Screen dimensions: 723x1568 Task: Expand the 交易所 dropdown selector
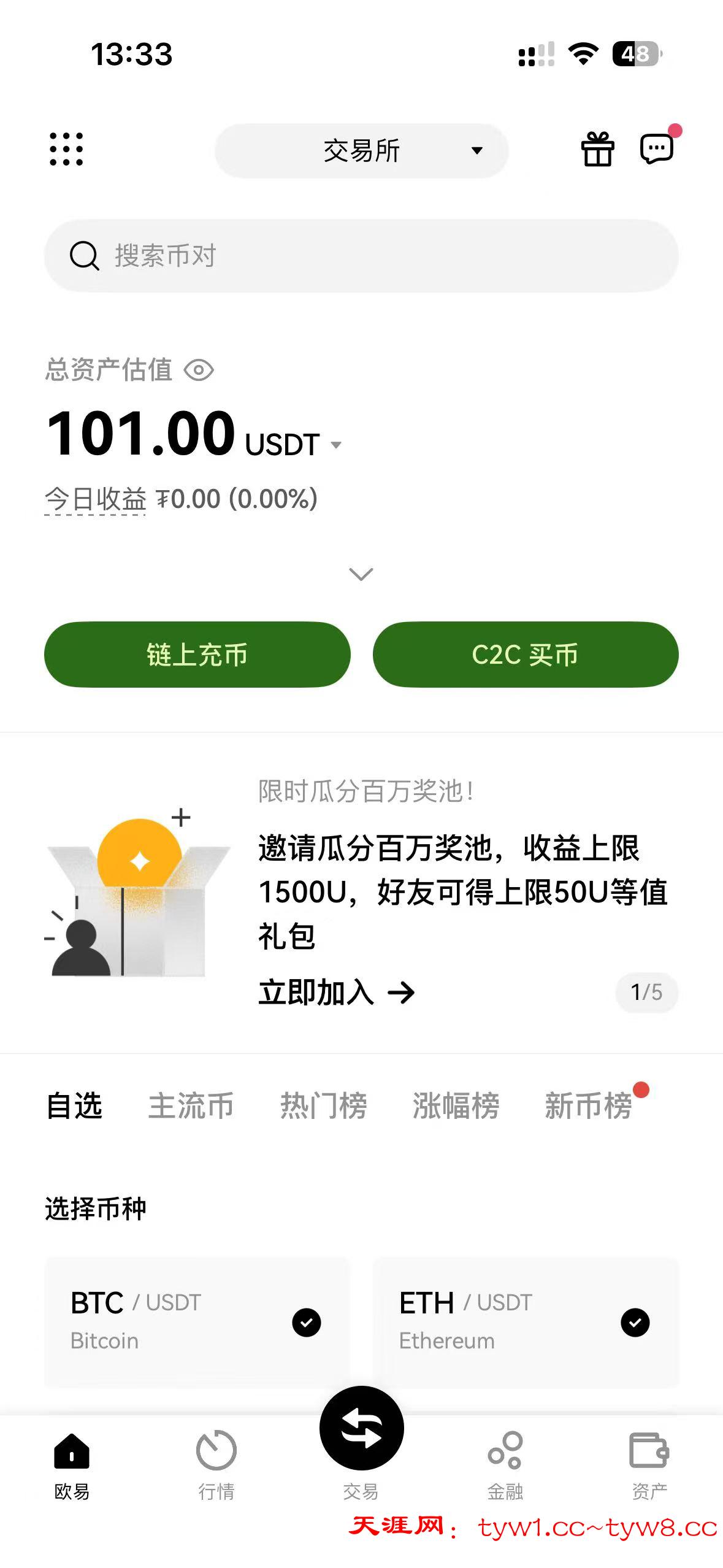(361, 151)
